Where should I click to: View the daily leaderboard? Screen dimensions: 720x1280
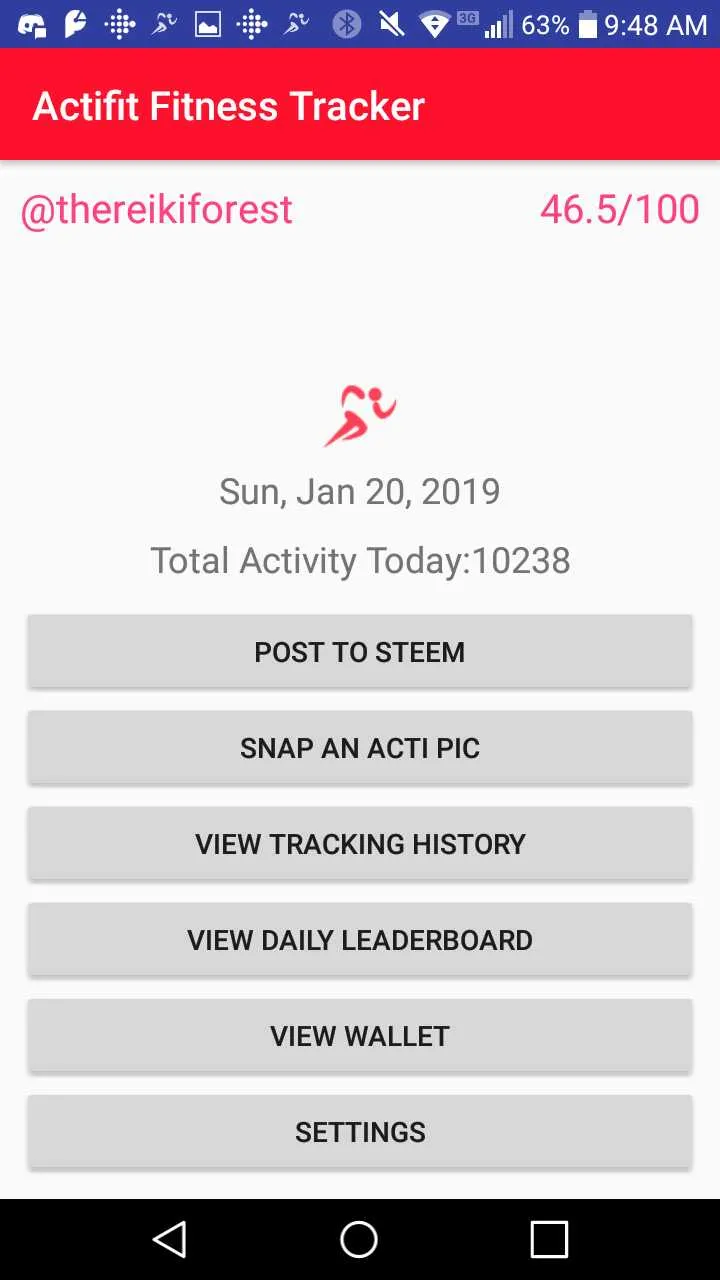[x=360, y=940]
